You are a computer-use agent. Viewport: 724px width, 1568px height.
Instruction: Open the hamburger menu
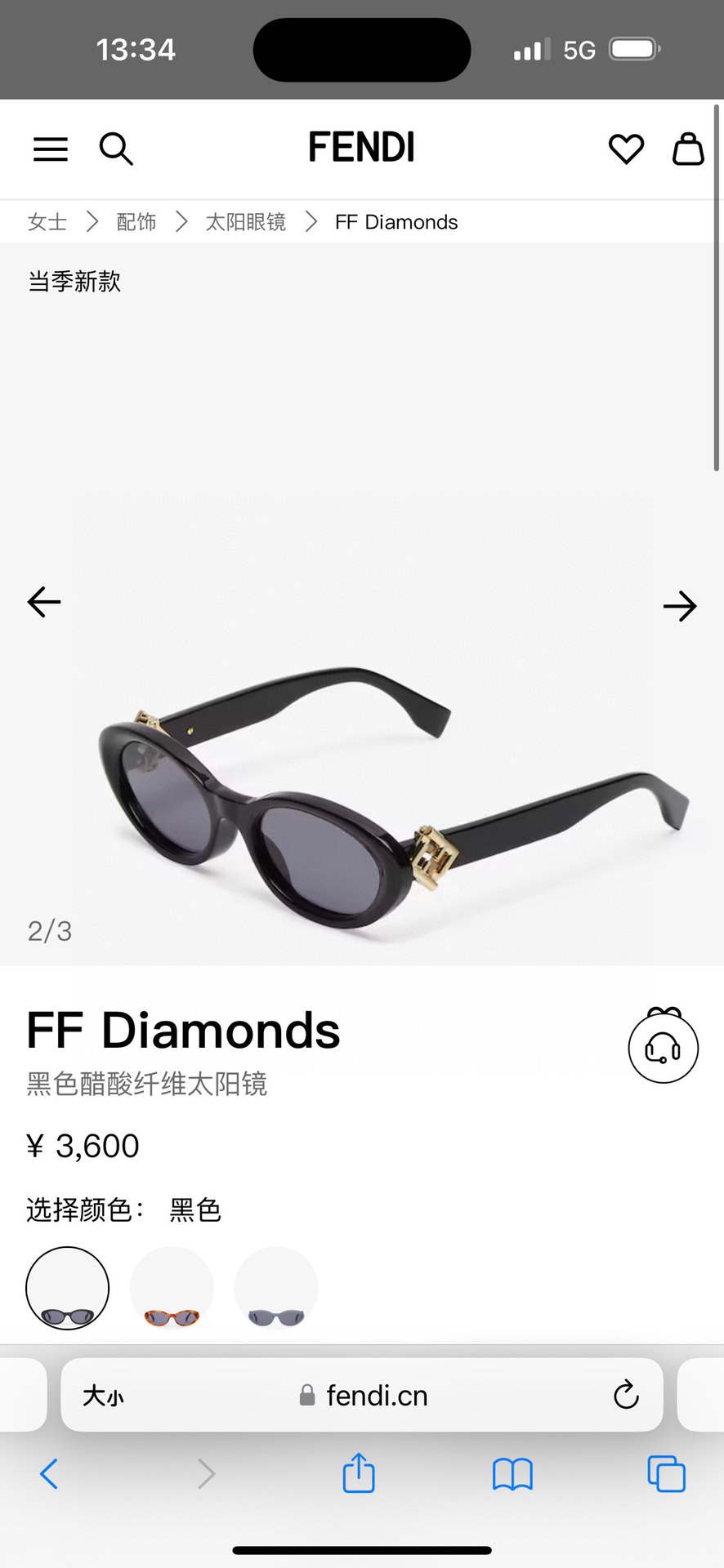pyautogui.click(x=50, y=149)
